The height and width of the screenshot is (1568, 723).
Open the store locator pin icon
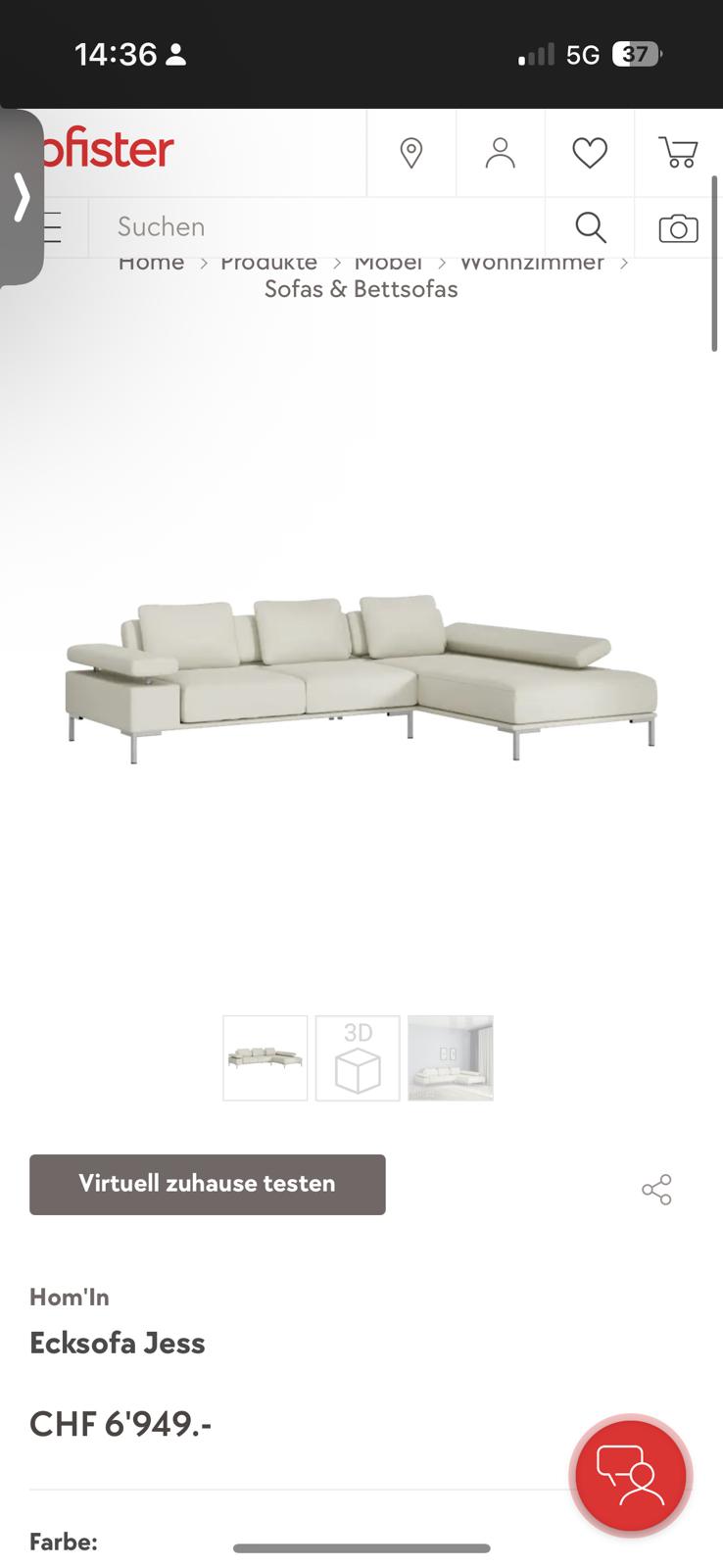411,153
